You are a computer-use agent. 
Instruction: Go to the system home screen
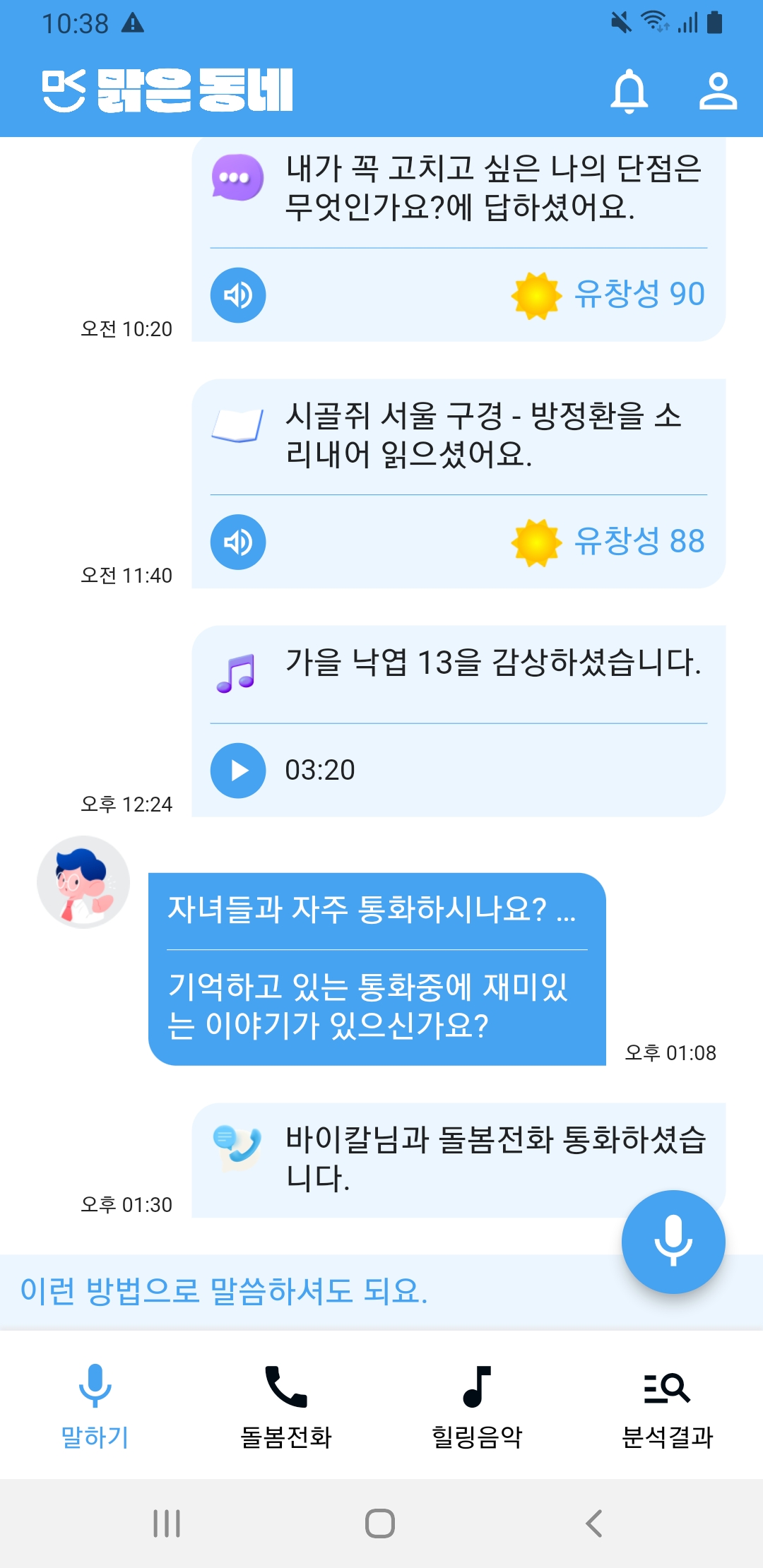click(380, 1524)
